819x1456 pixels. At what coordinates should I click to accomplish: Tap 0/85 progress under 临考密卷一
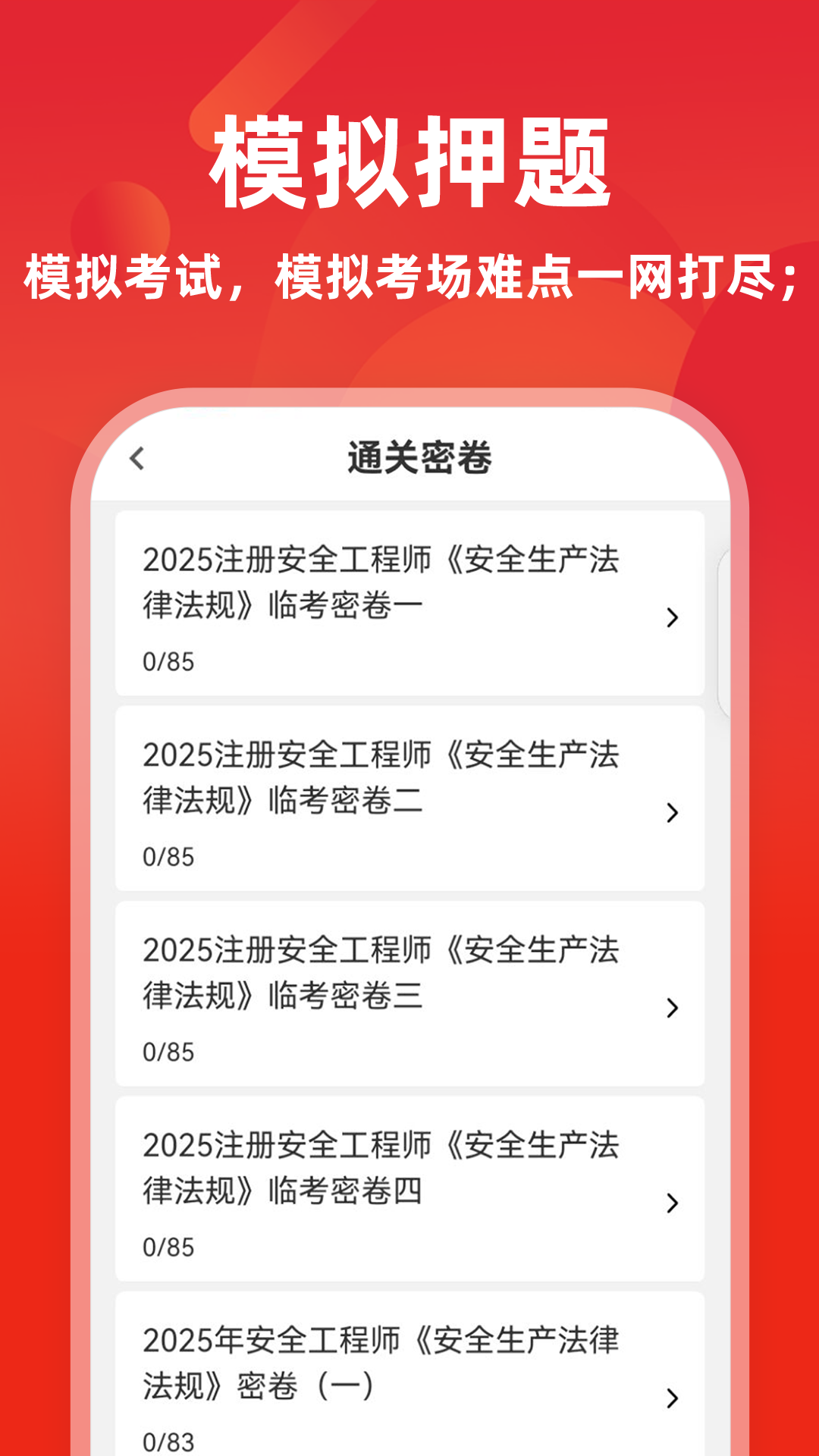coord(168,662)
